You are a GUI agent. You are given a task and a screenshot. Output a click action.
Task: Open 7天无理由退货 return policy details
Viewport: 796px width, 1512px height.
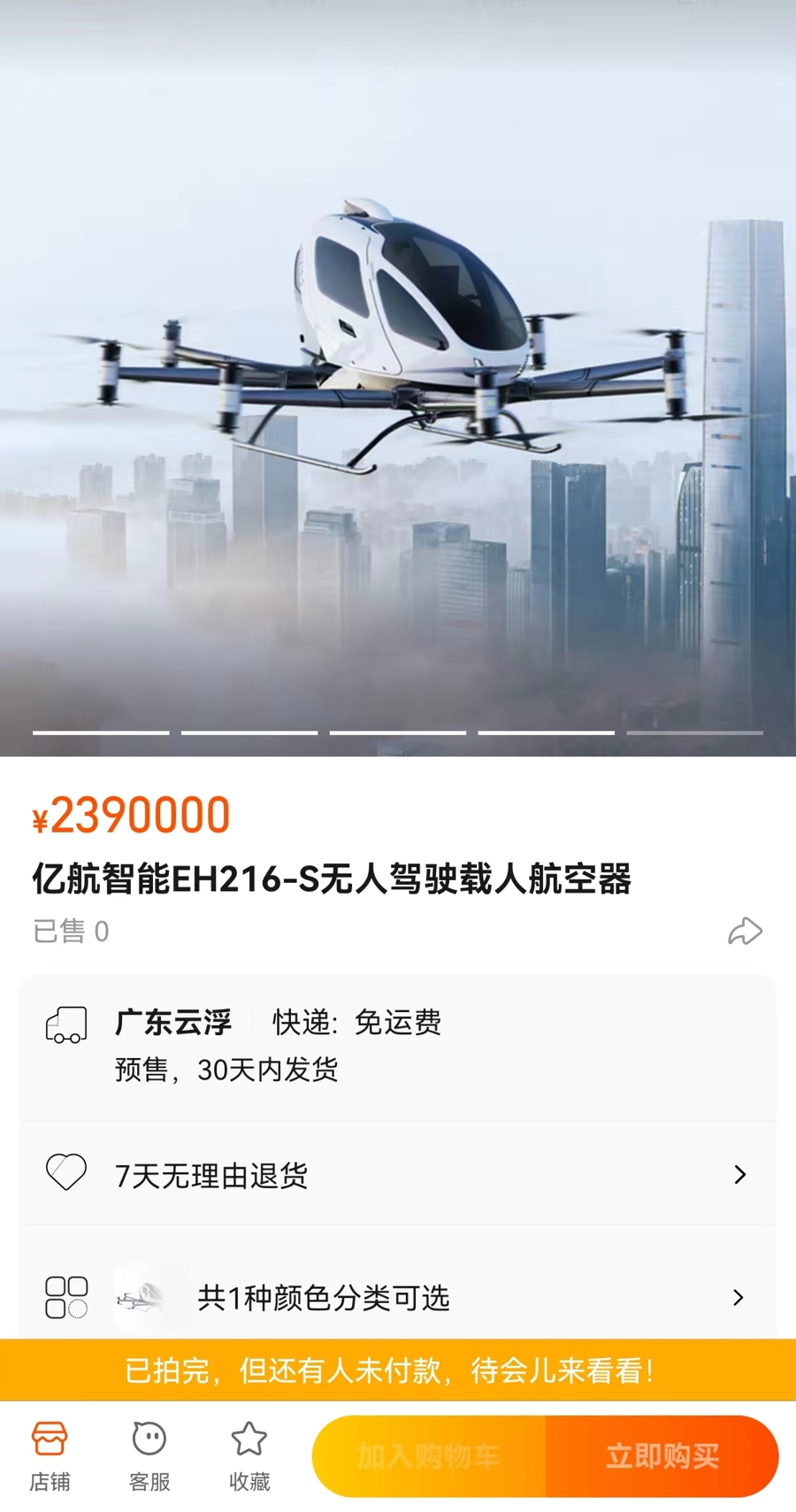tap(398, 1175)
